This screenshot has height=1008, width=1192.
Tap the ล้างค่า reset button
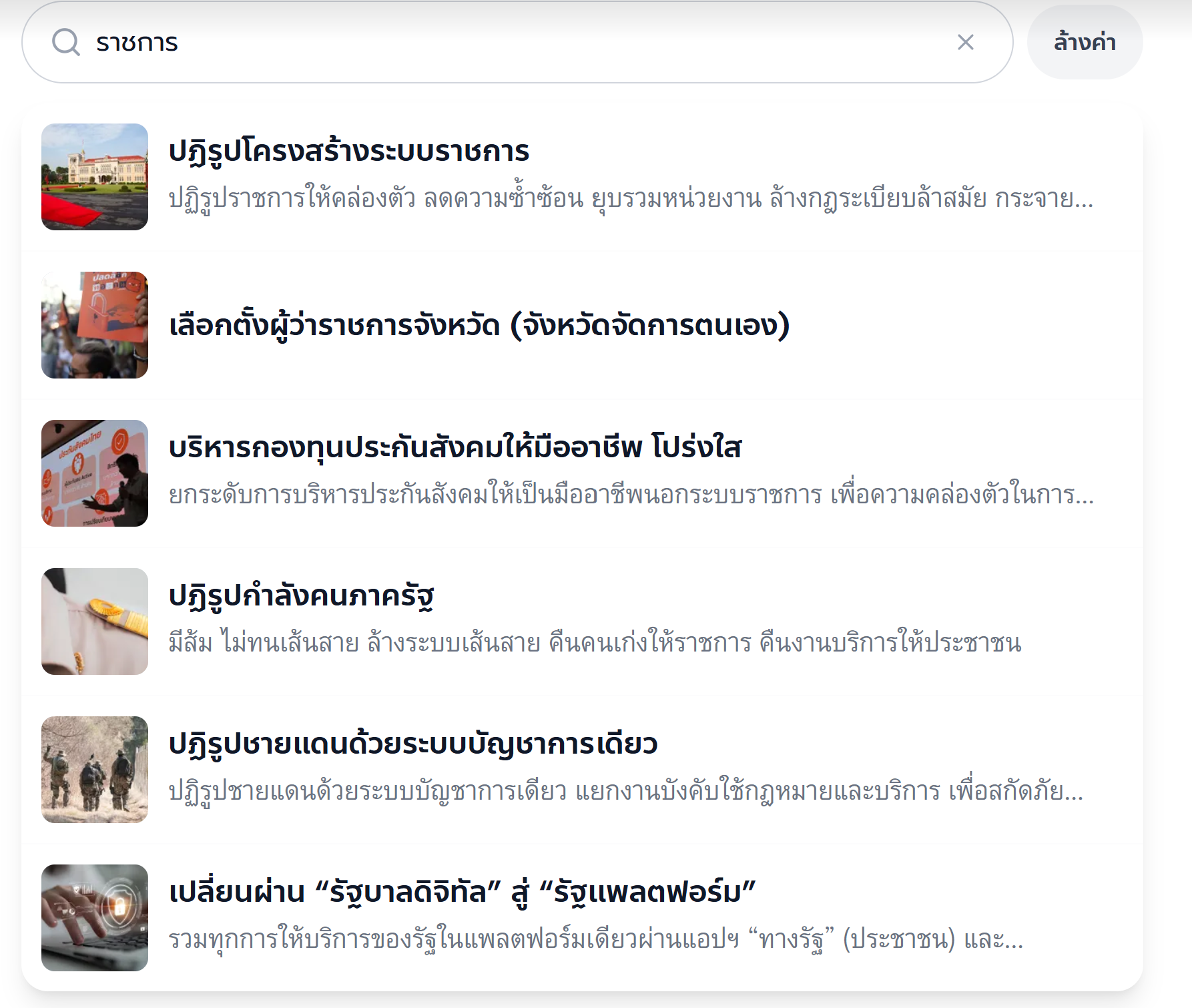pos(1084,43)
